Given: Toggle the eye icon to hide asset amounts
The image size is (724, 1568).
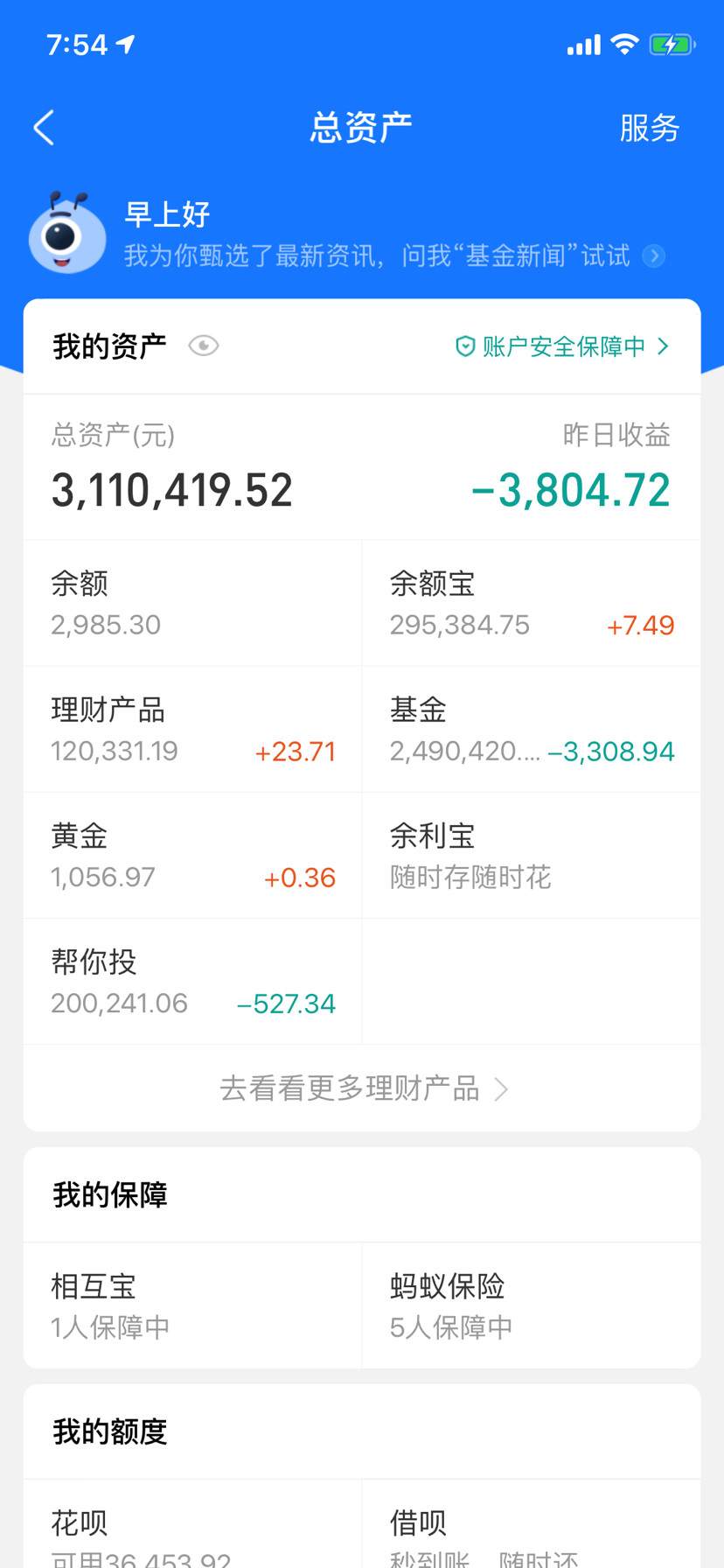Looking at the screenshot, I should [x=203, y=346].
